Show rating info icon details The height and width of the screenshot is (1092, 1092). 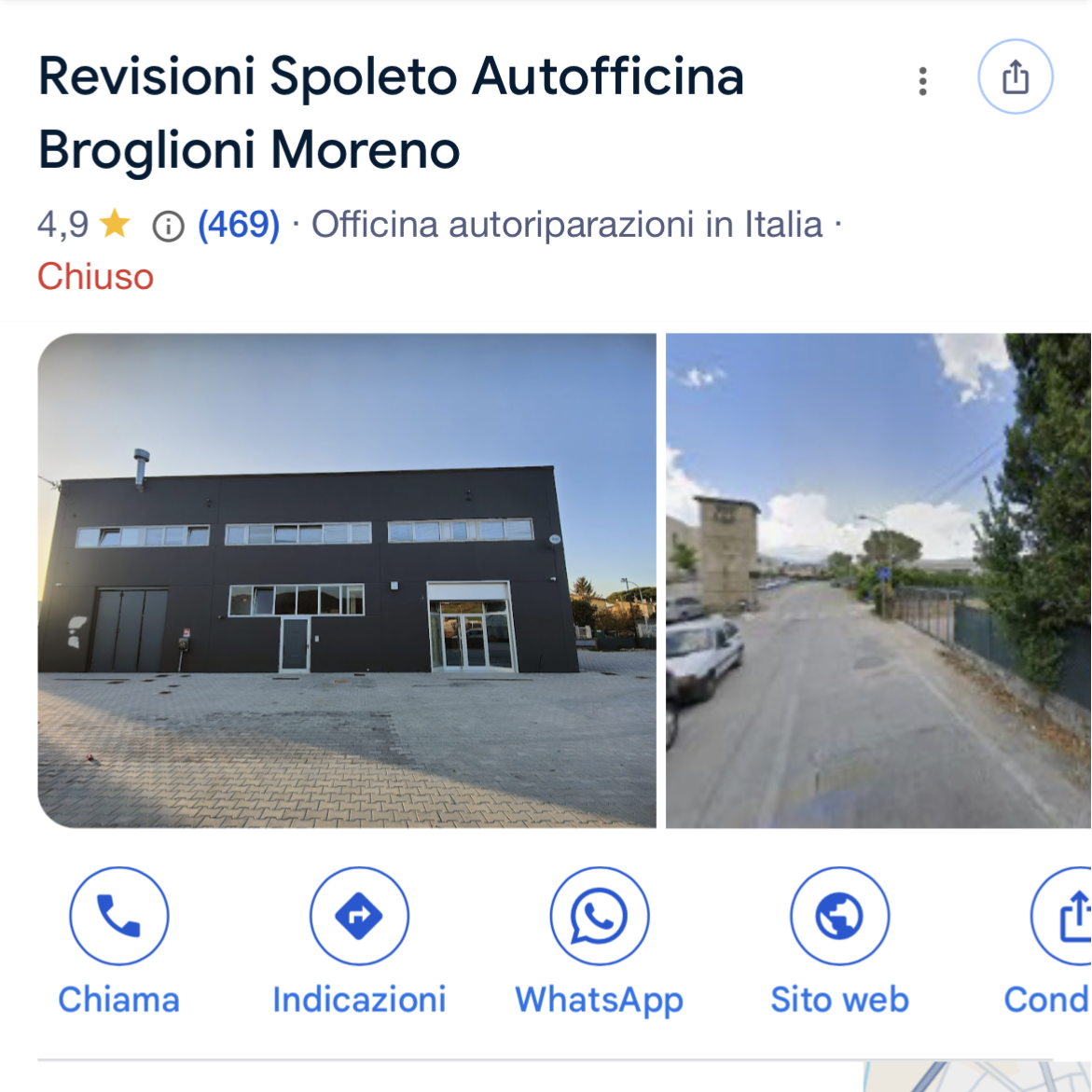point(168,227)
